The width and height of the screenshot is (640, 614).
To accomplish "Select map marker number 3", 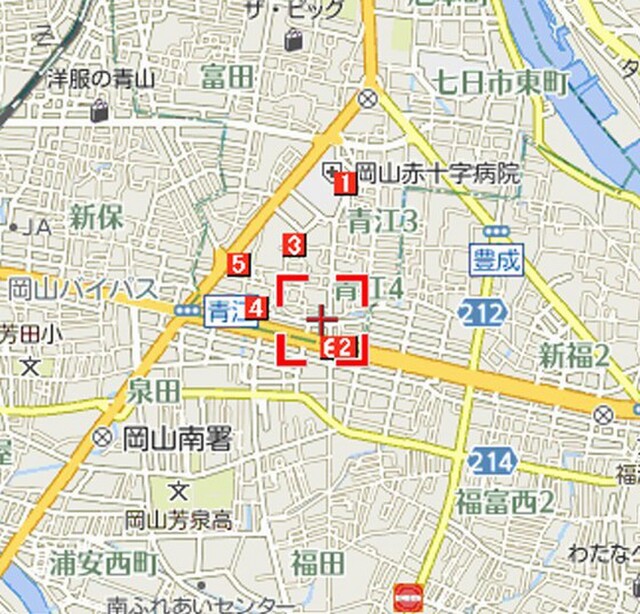I will [x=294, y=244].
